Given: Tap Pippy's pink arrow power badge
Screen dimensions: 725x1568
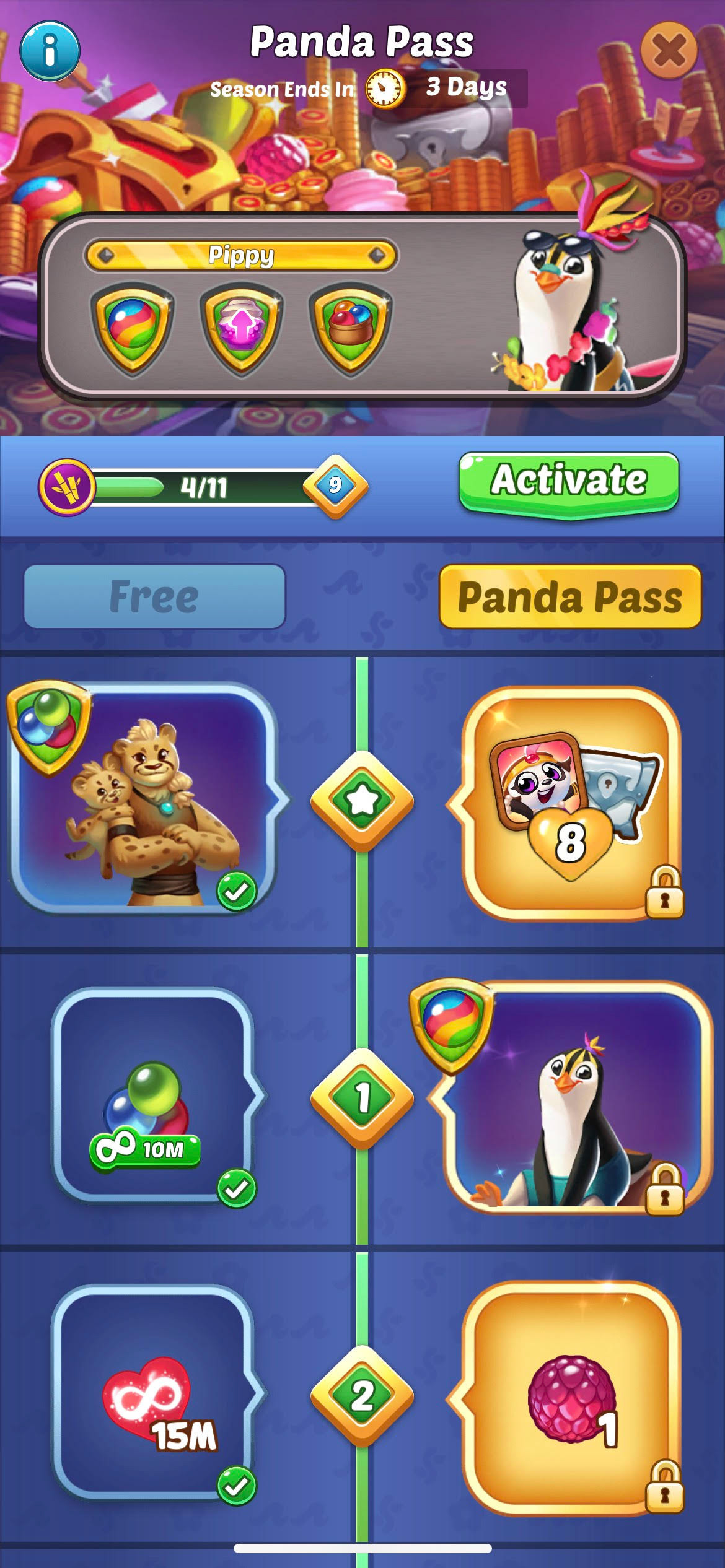Looking at the screenshot, I should [241, 329].
